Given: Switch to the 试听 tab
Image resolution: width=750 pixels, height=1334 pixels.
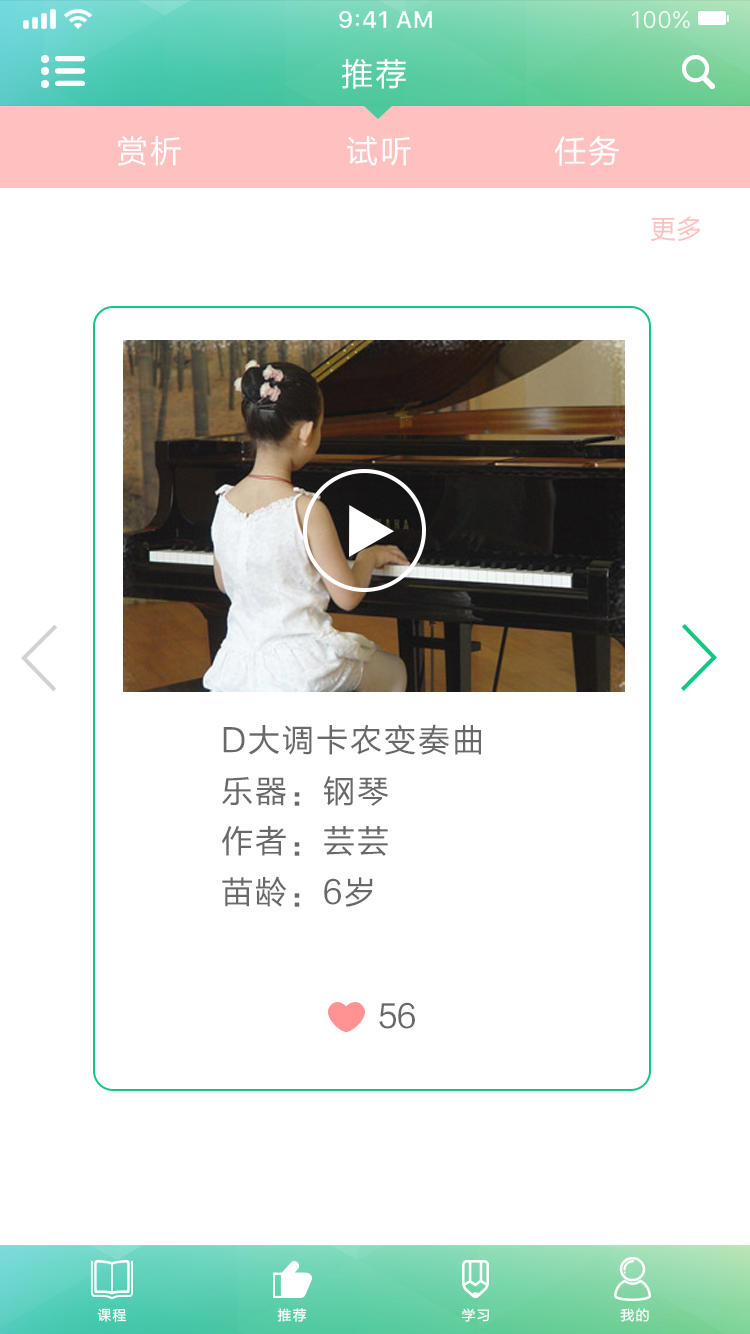Looking at the screenshot, I should pyautogui.click(x=379, y=151).
